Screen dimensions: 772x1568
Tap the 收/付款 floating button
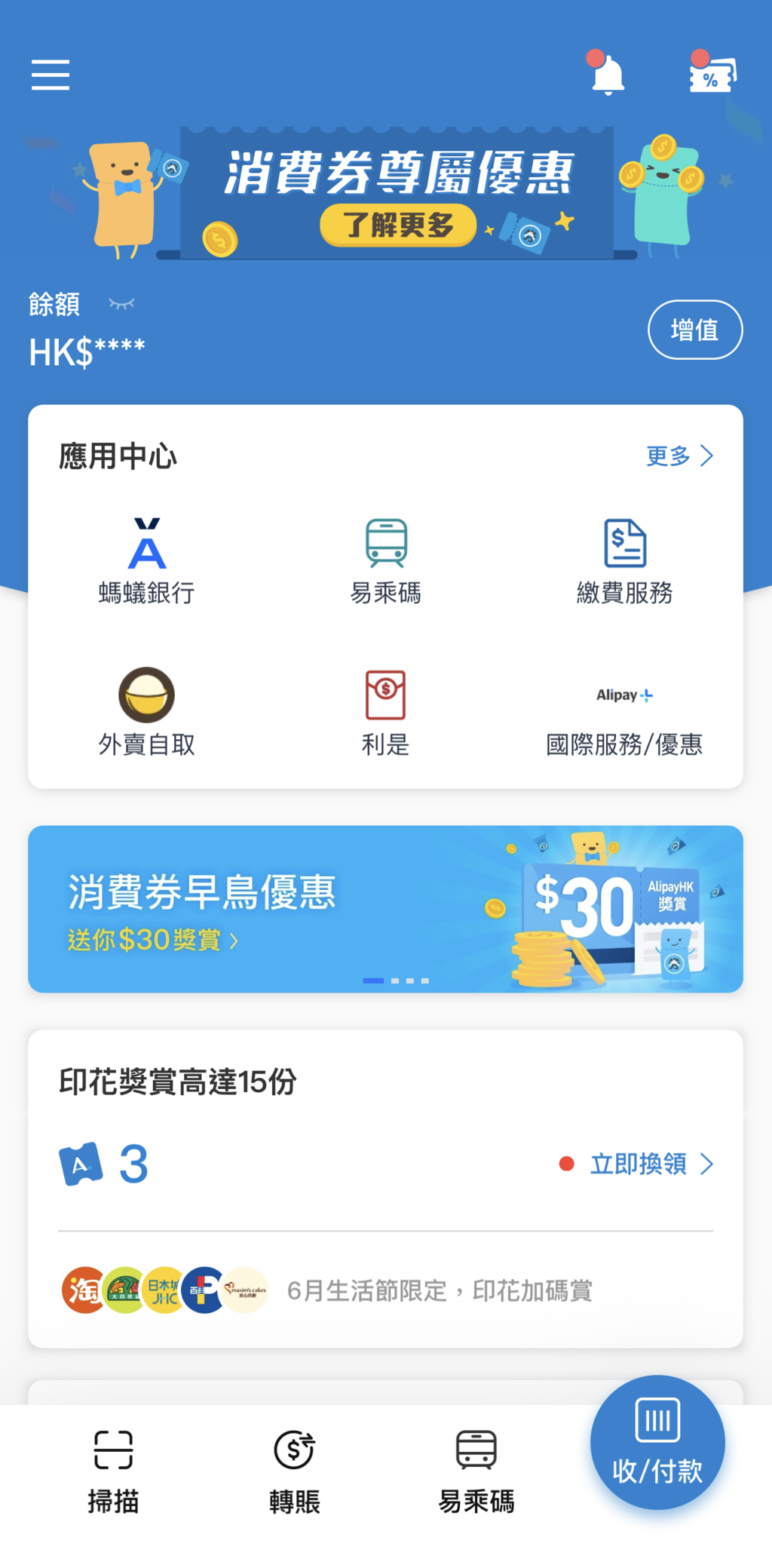[x=657, y=1442]
